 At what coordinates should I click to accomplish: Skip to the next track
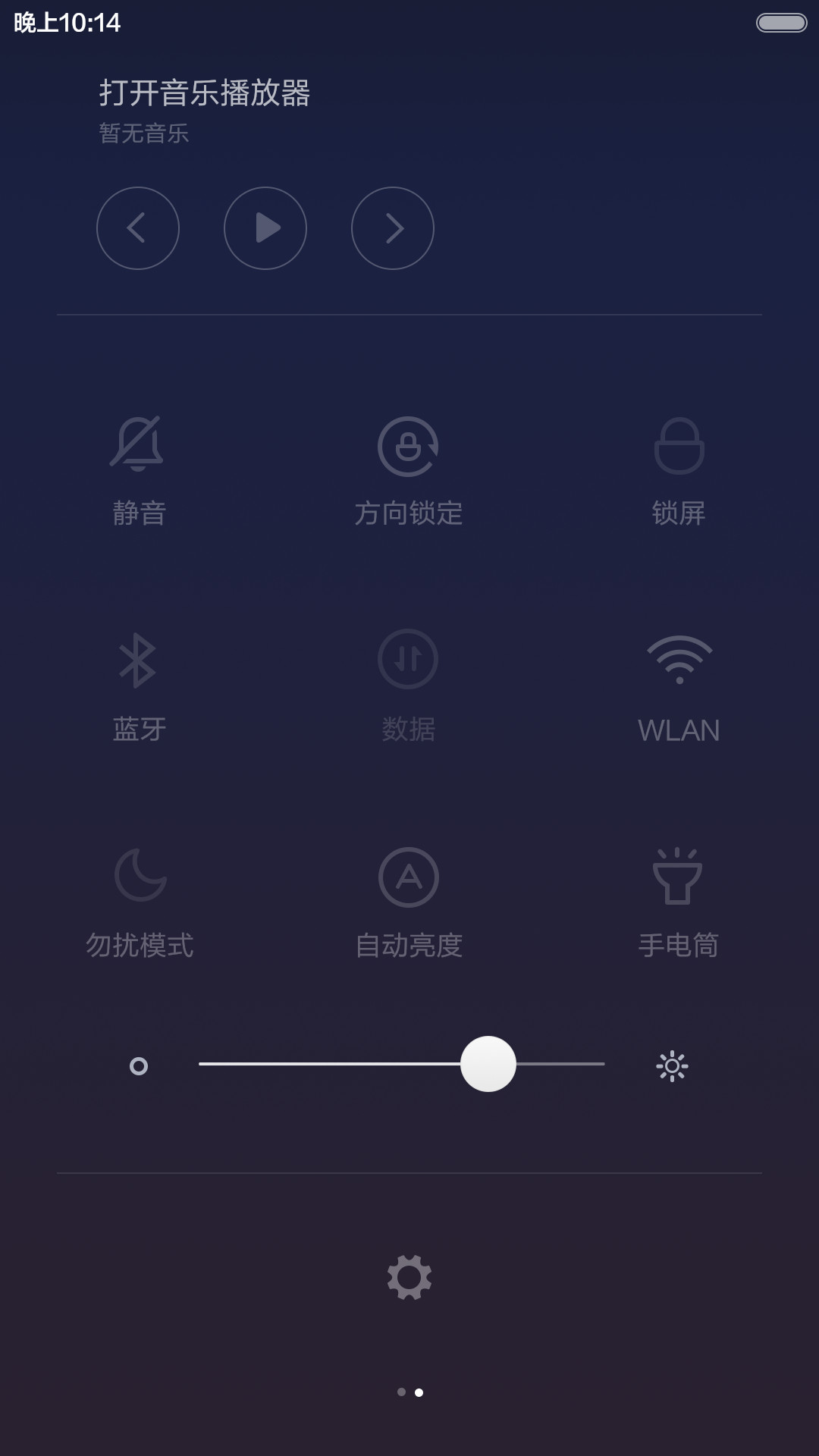(393, 228)
